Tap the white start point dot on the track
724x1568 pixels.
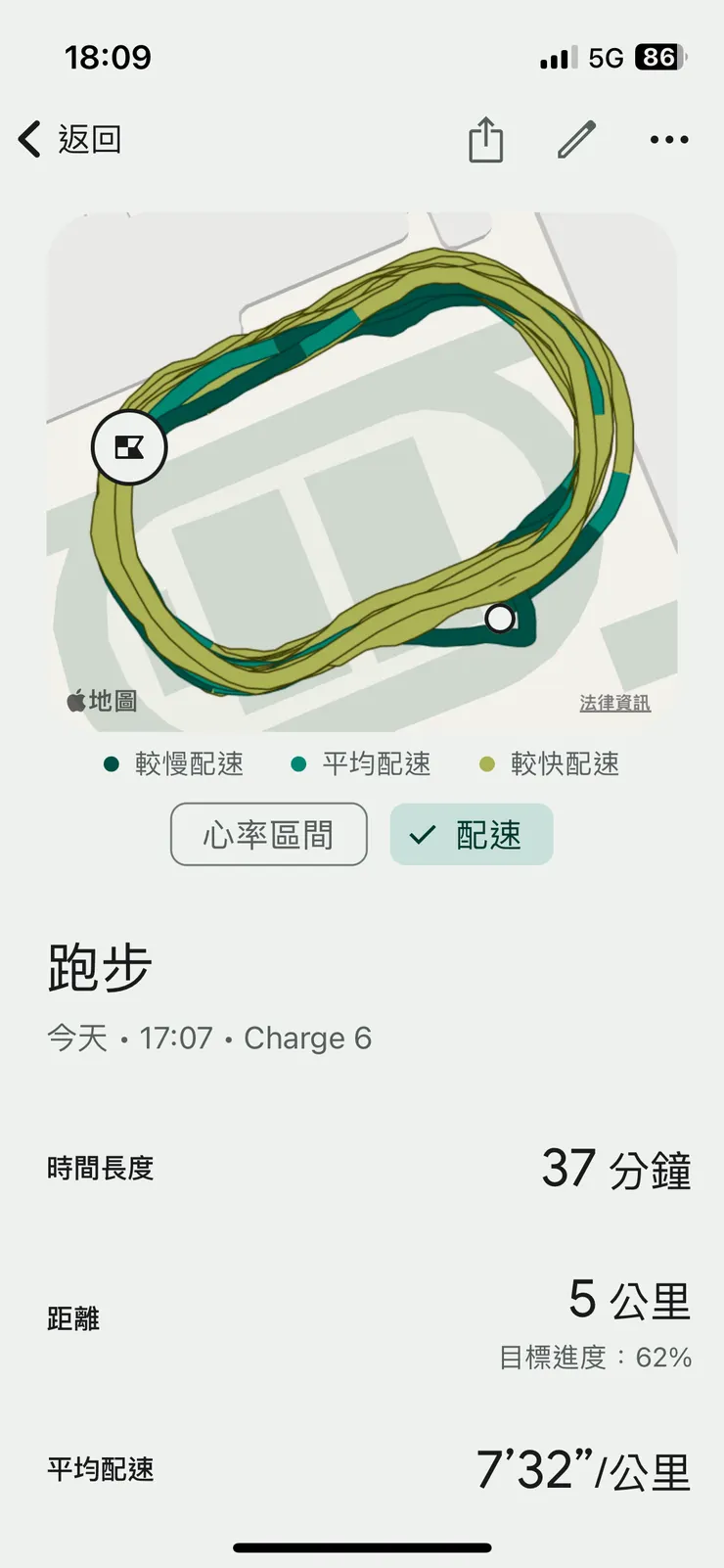500,620
